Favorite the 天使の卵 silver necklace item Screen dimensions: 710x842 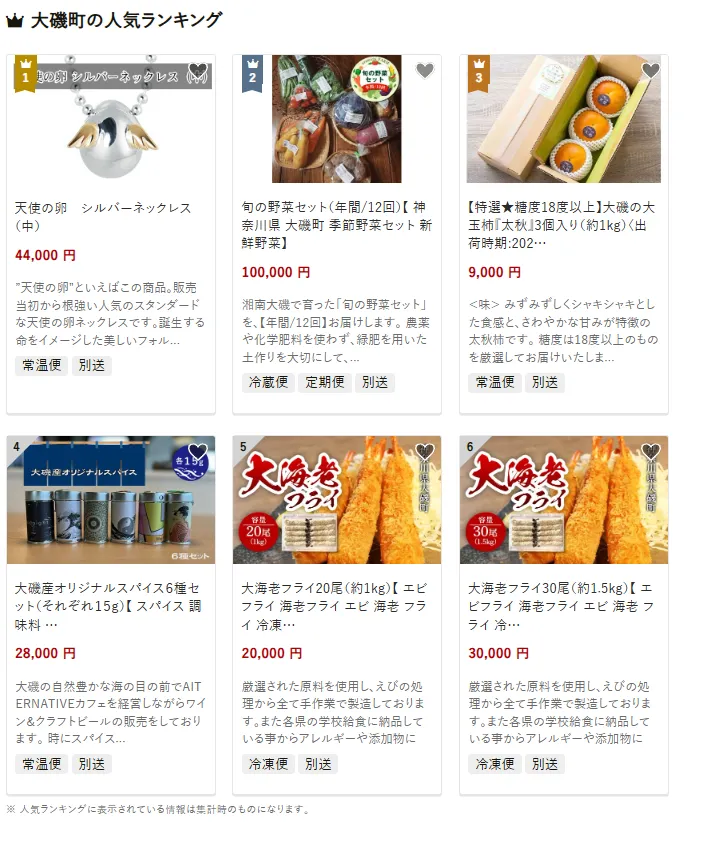198,71
